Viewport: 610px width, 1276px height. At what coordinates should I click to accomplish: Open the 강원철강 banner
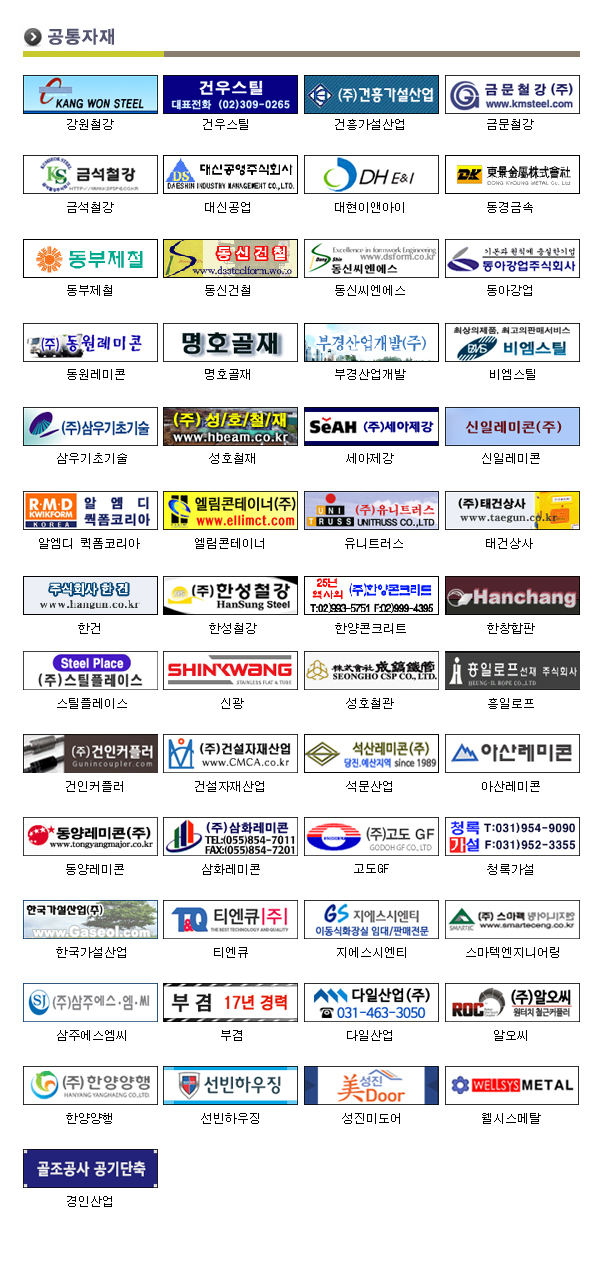point(90,94)
